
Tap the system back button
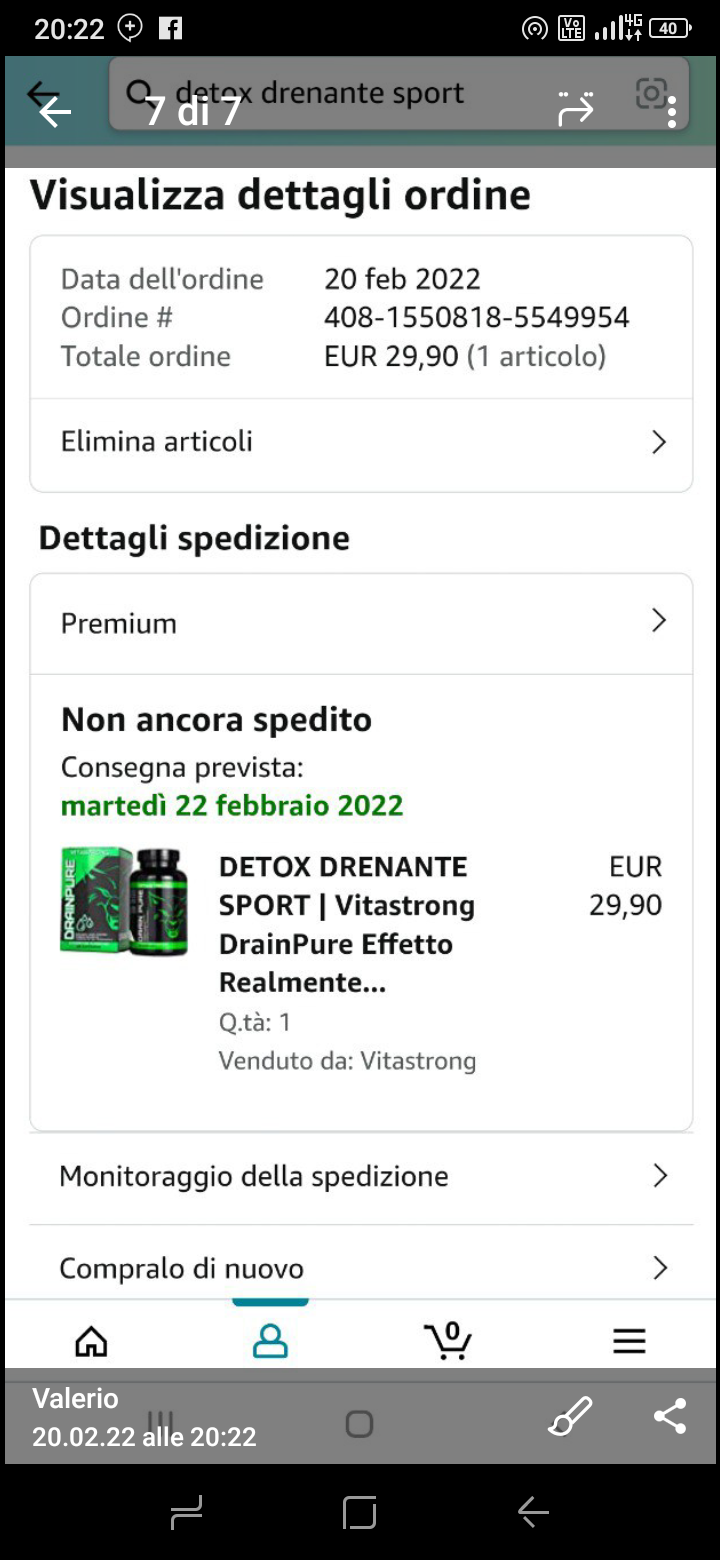tap(533, 1512)
